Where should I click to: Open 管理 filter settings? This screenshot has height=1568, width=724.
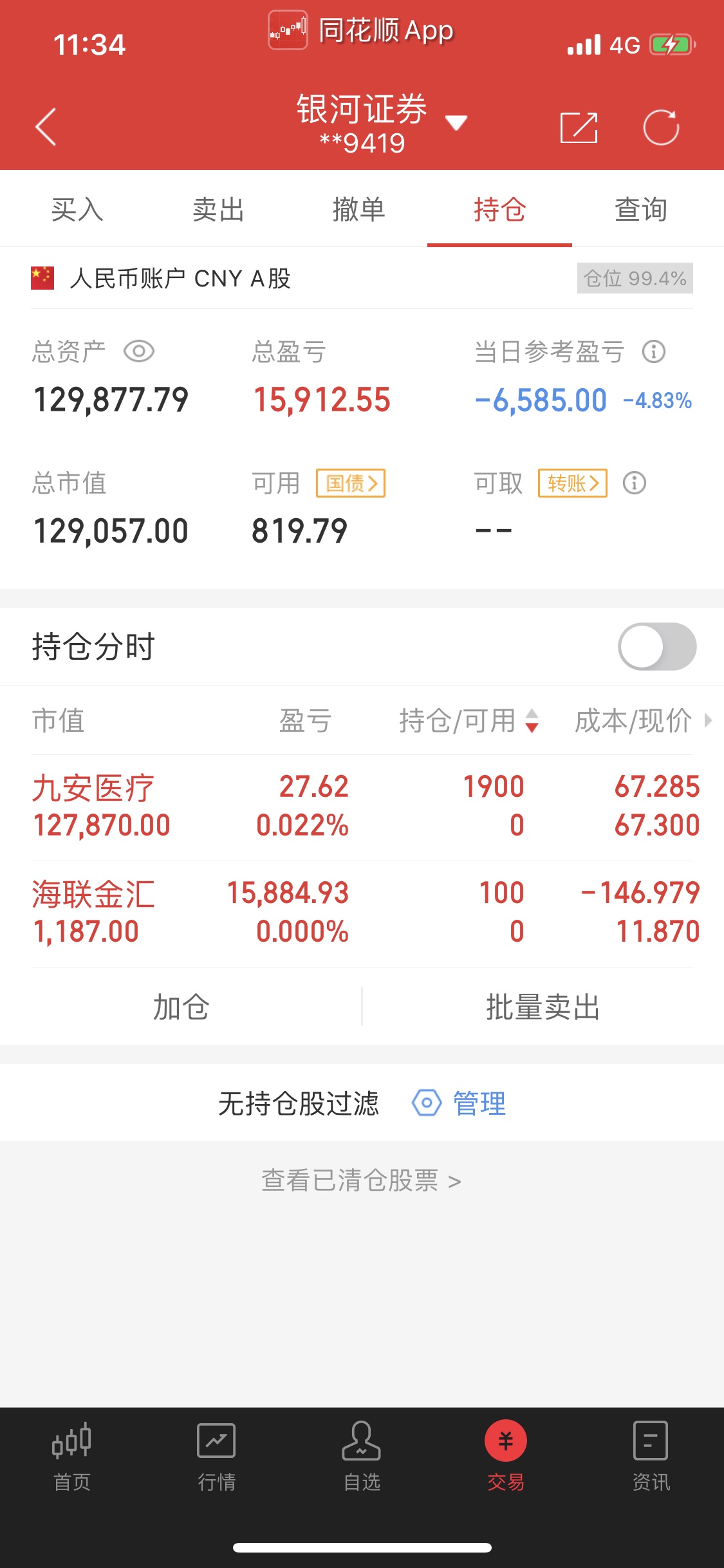[459, 1103]
